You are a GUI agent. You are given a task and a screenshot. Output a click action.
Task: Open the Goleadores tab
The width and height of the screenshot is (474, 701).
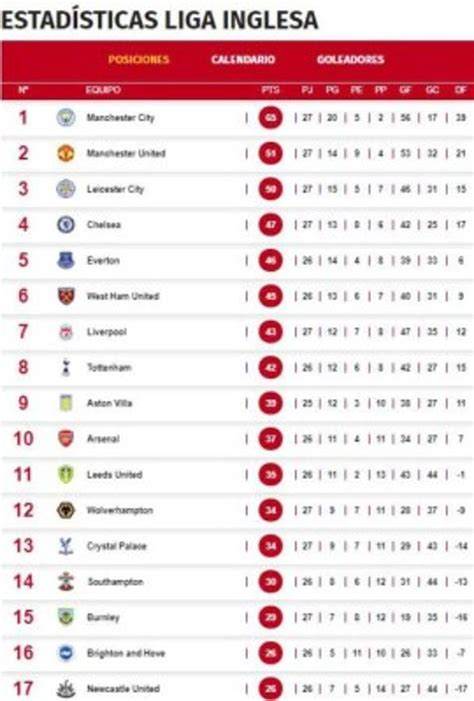(x=351, y=59)
